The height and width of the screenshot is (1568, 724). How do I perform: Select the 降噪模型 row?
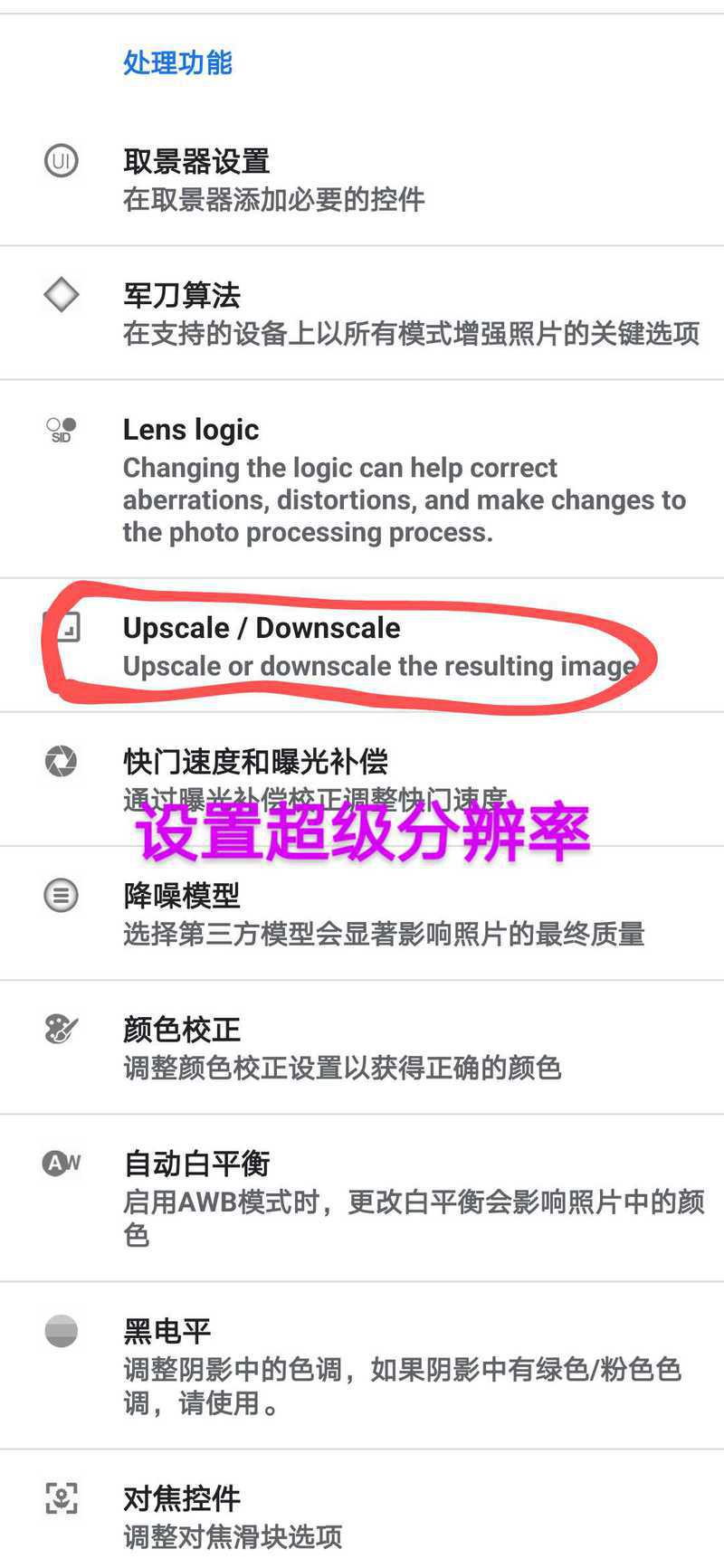(x=362, y=914)
